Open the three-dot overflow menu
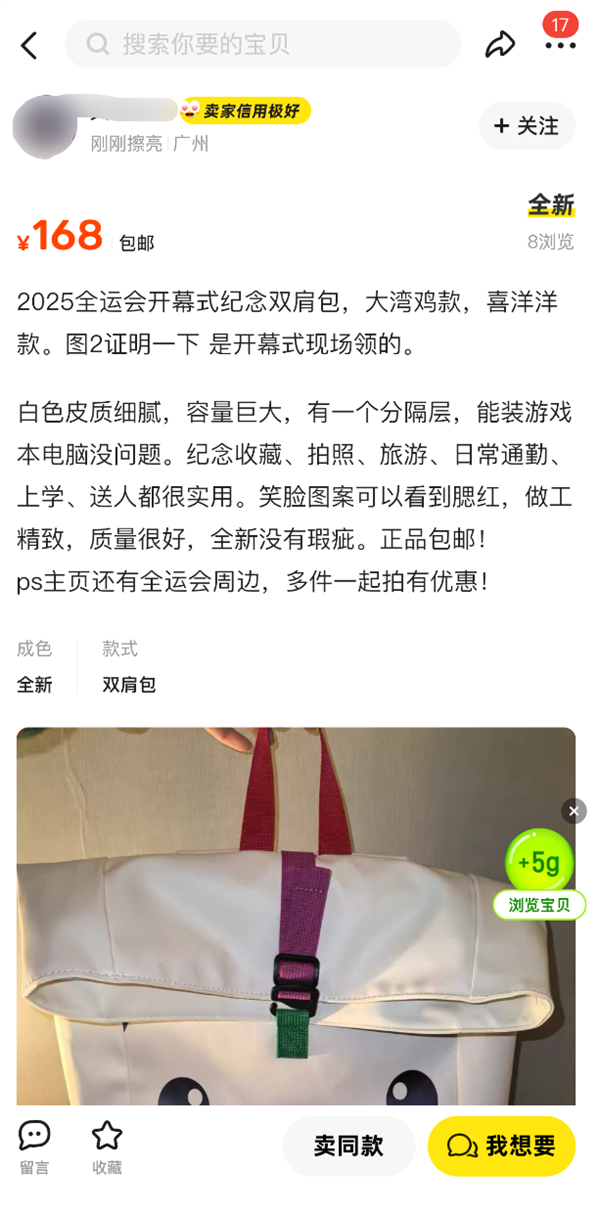Viewport: 600px width, 1212px height. click(560, 45)
